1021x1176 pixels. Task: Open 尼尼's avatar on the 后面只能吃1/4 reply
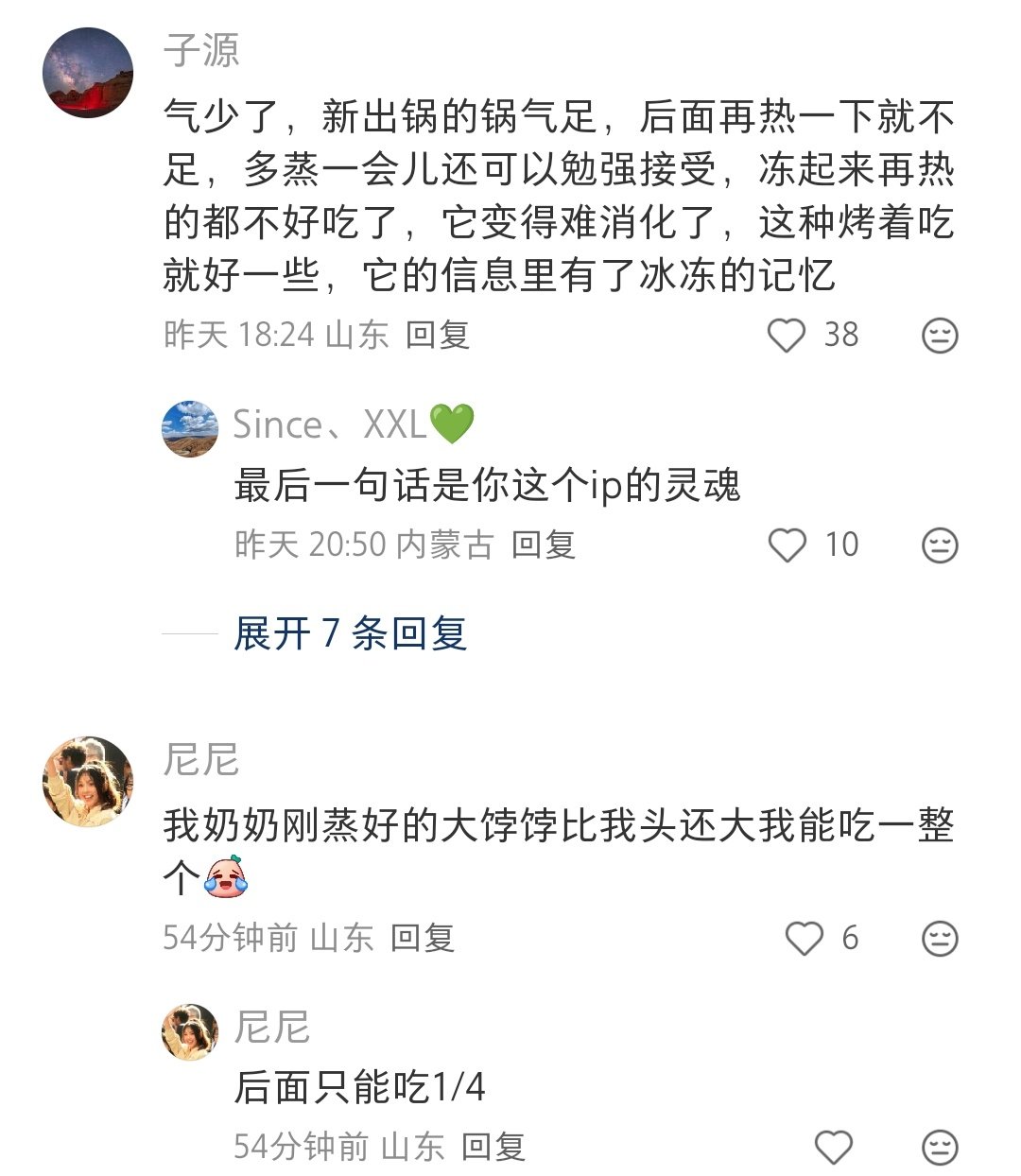pyautogui.click(x=190, y=1031)
